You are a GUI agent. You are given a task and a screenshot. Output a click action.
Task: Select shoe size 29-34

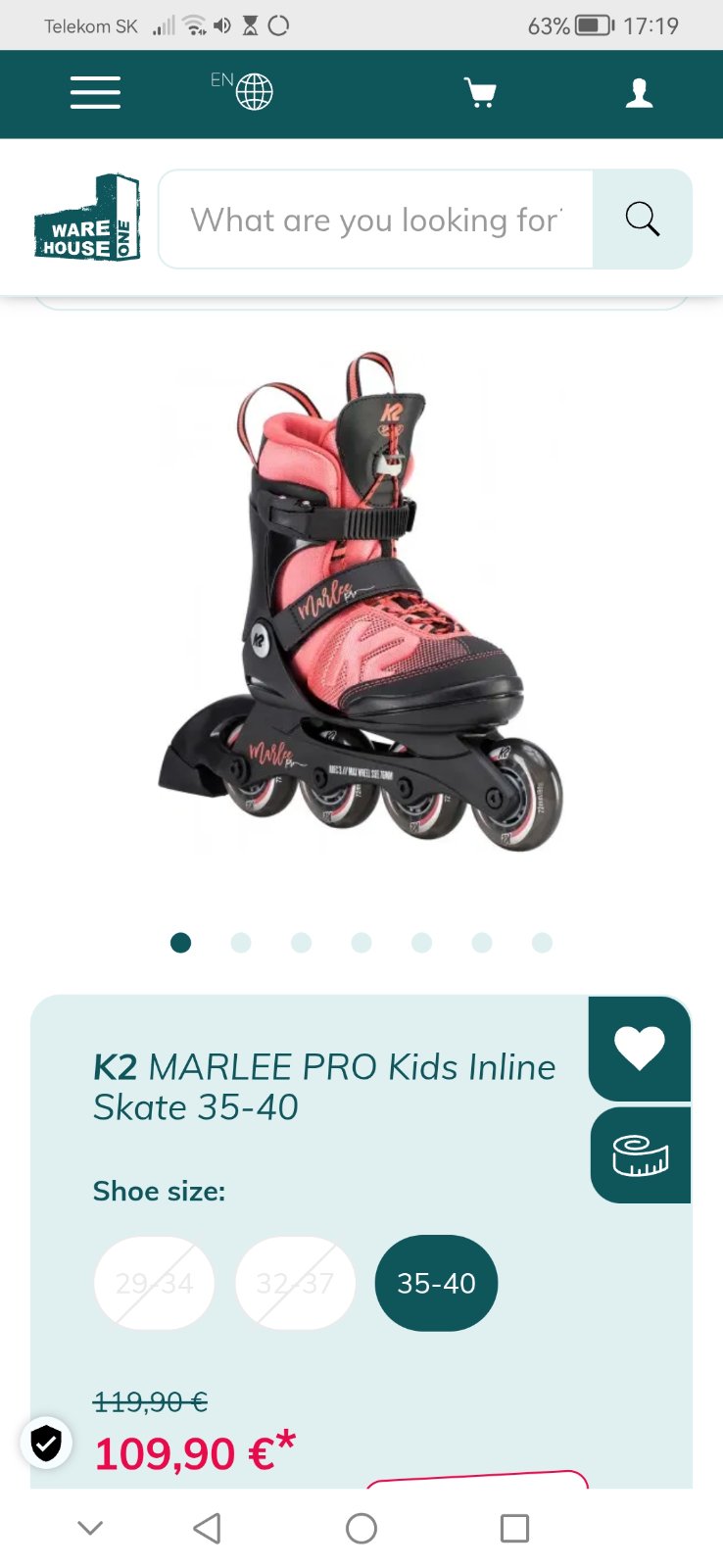pyautogui.click(x=154, y=1283)
